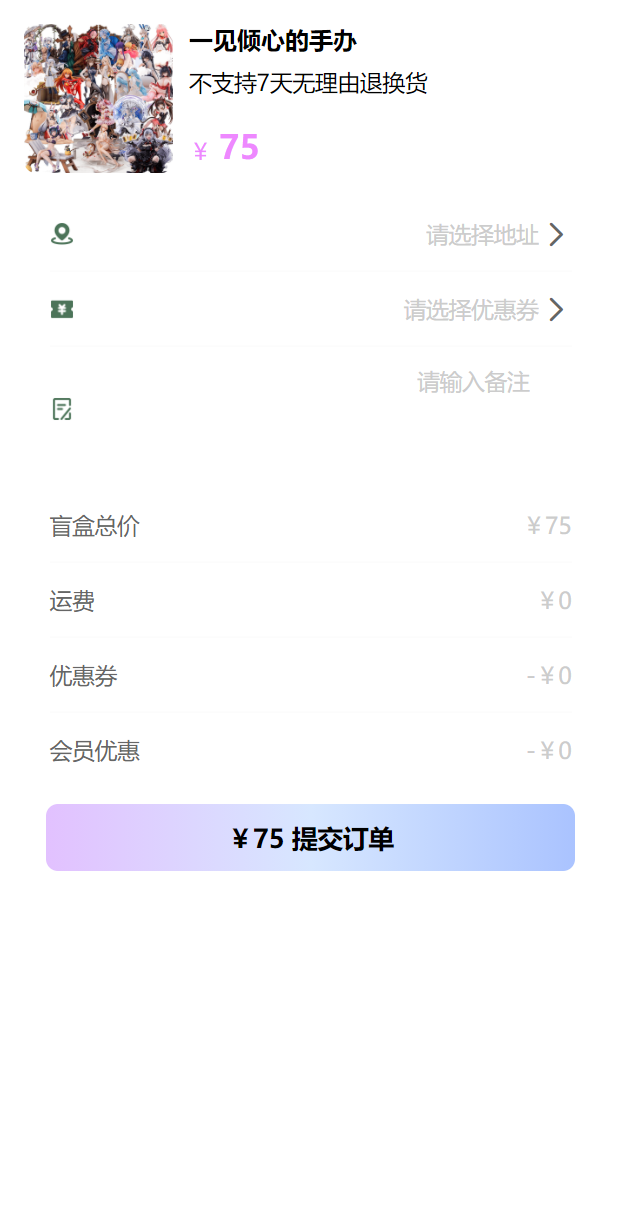Screen dimensions: 621x1212
Task: Submit order with ￥75 提交订单 button
Action: click(310, 838)
